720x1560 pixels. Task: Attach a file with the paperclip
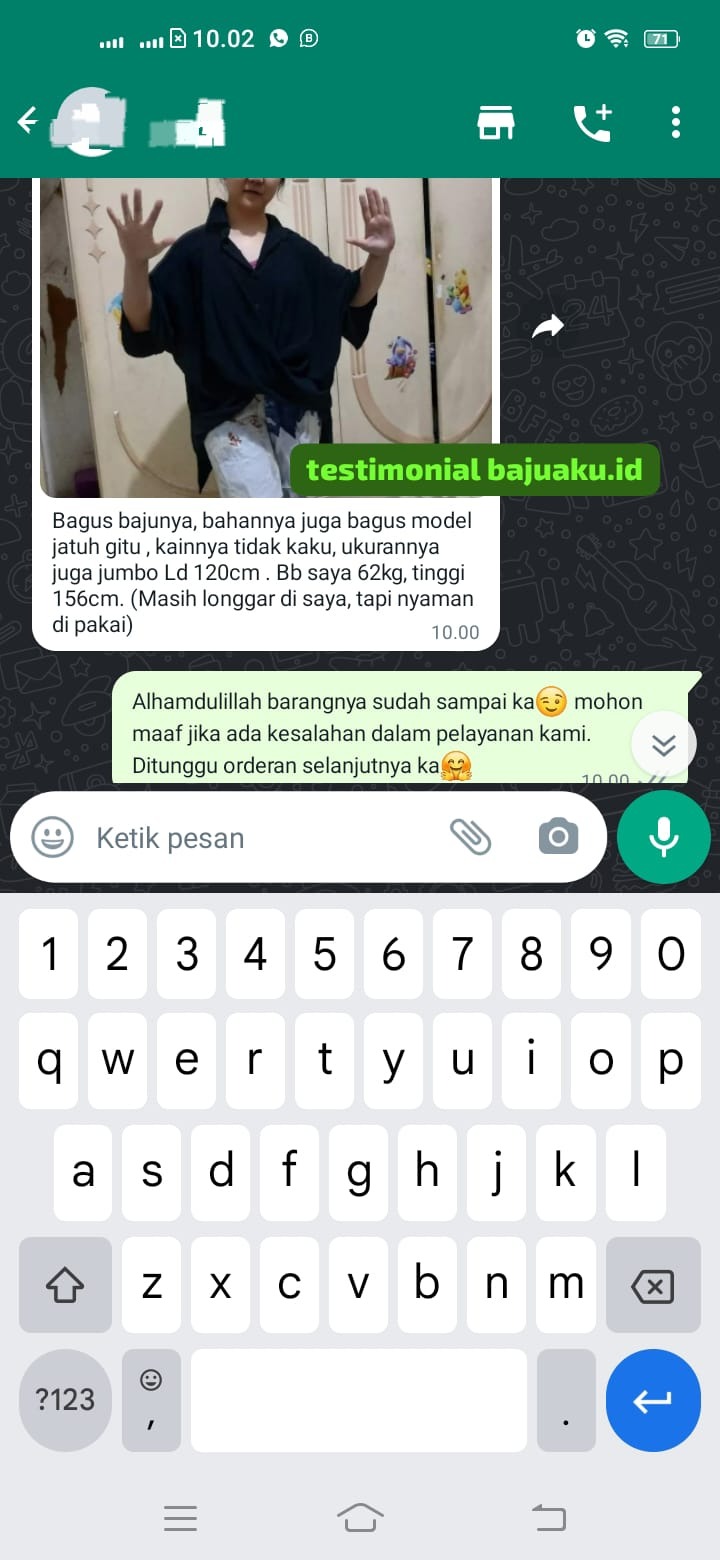470,837
